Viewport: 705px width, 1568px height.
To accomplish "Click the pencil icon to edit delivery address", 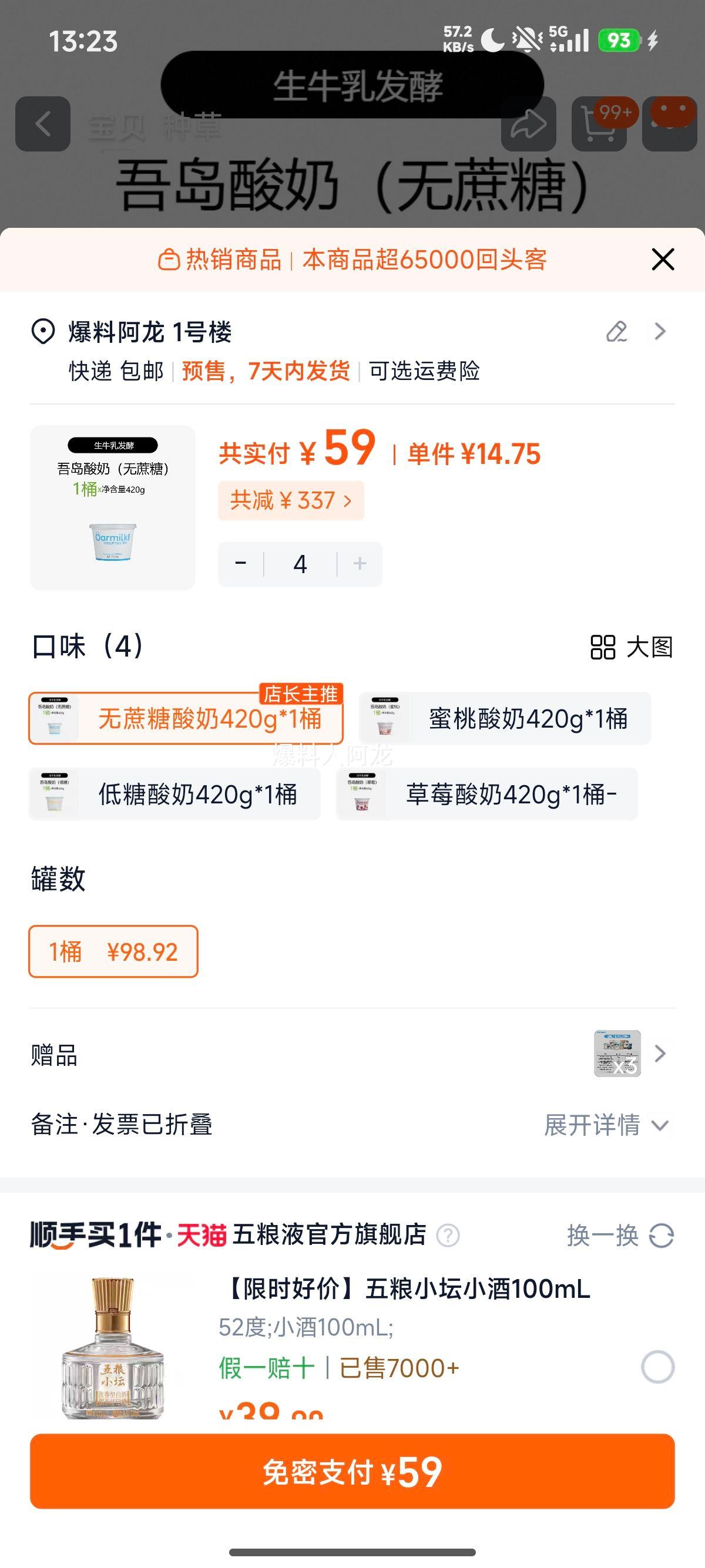I will coord(617,331).
